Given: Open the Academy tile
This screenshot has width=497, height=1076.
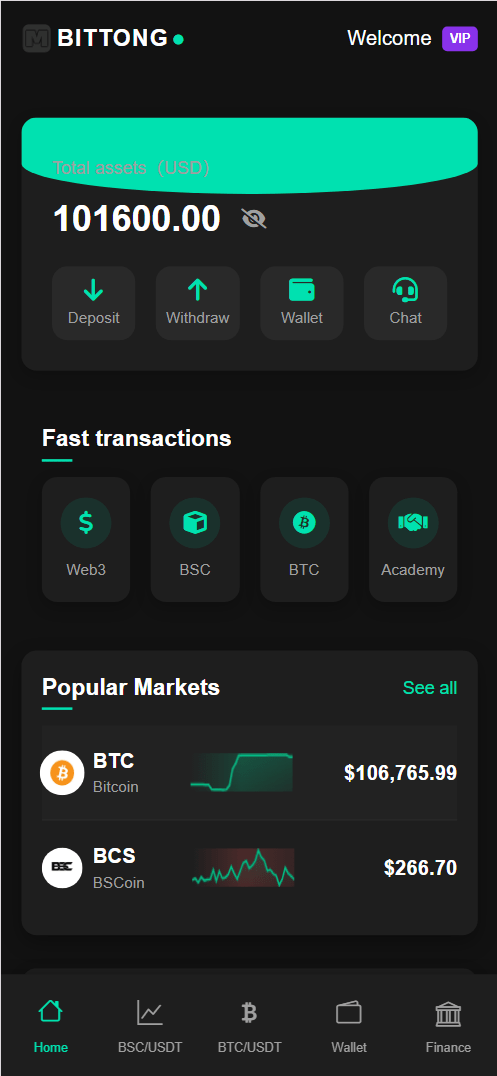Looking at the screenshot, I should click(x=413, y=539).
